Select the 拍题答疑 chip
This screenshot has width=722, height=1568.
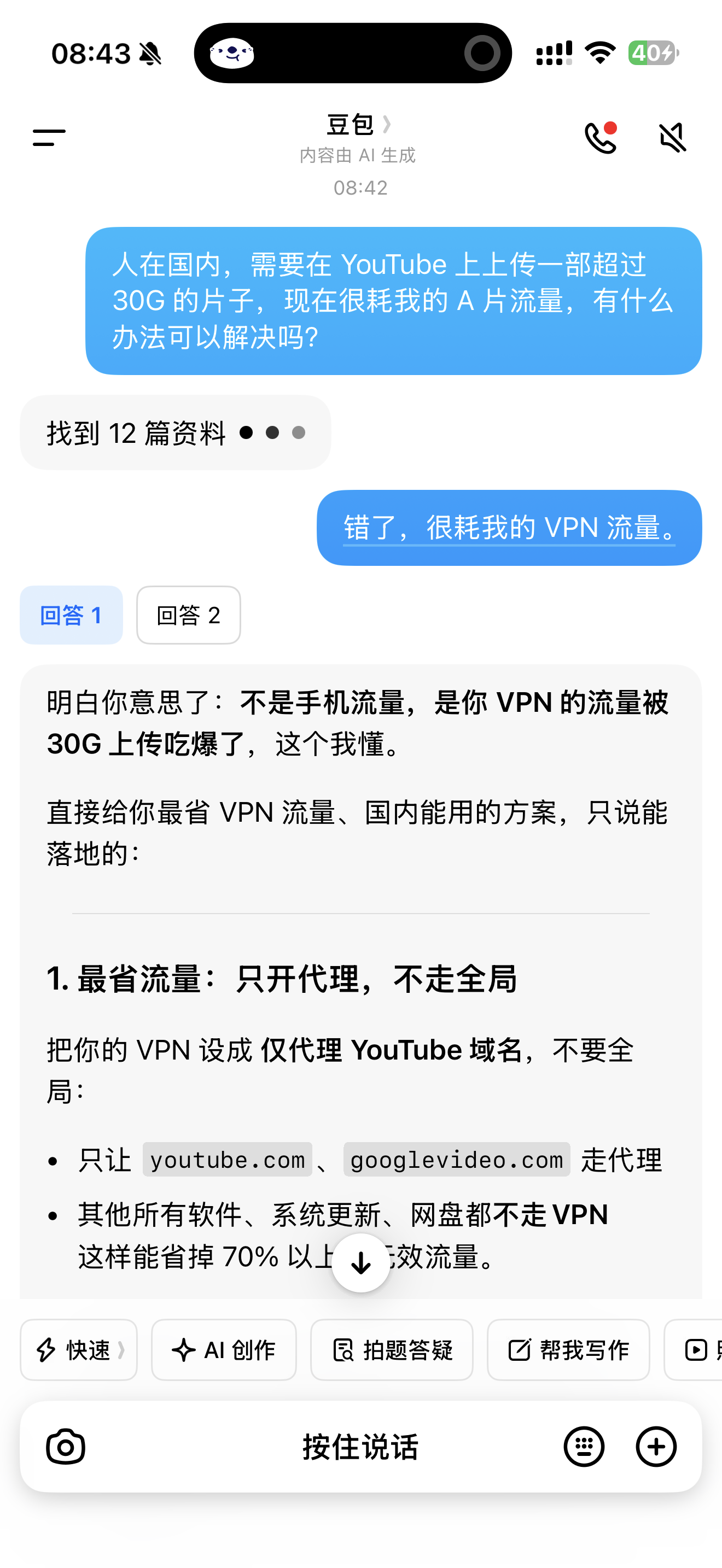[392, 1349]
